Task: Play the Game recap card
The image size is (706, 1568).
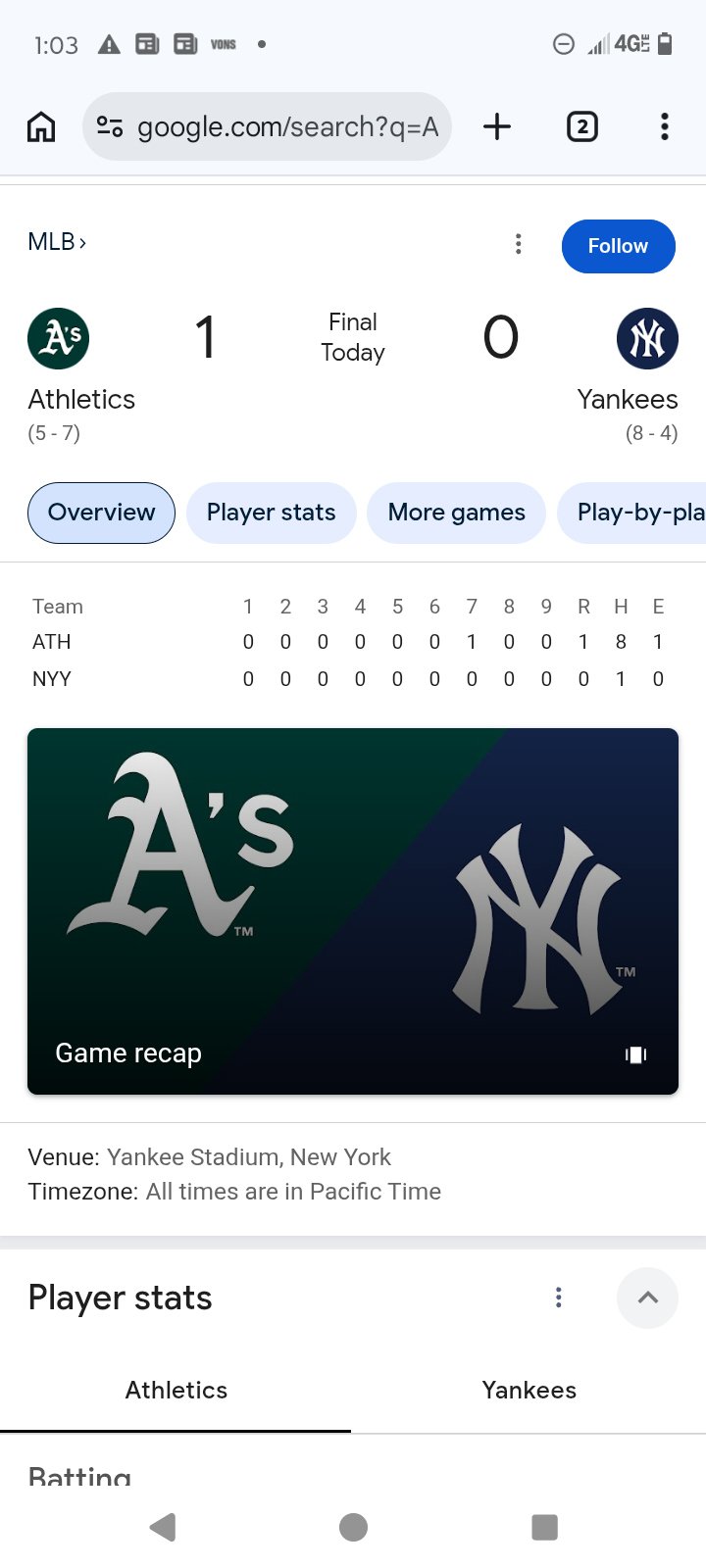Action: pyautogui.click(x=353, y=911)
